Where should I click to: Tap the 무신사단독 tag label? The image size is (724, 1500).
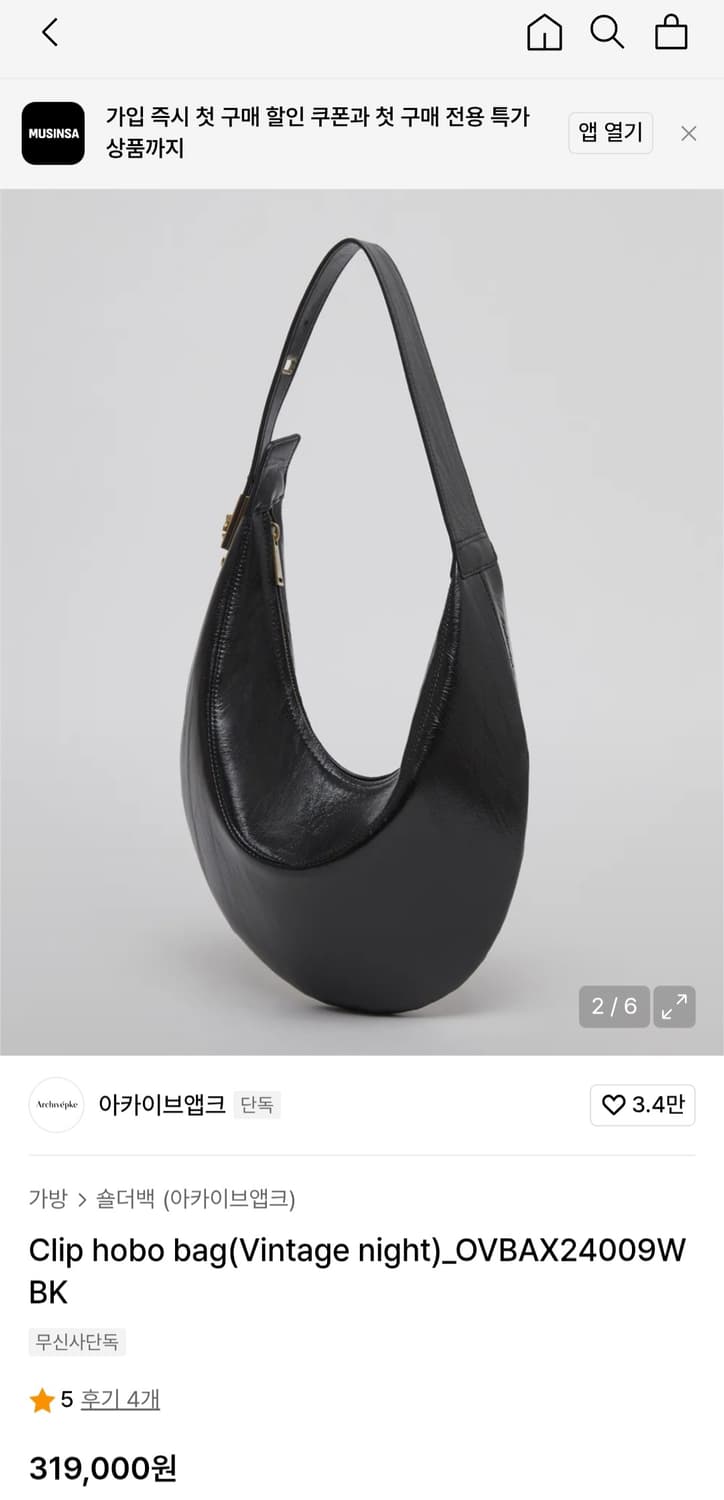coord(76,1343)
